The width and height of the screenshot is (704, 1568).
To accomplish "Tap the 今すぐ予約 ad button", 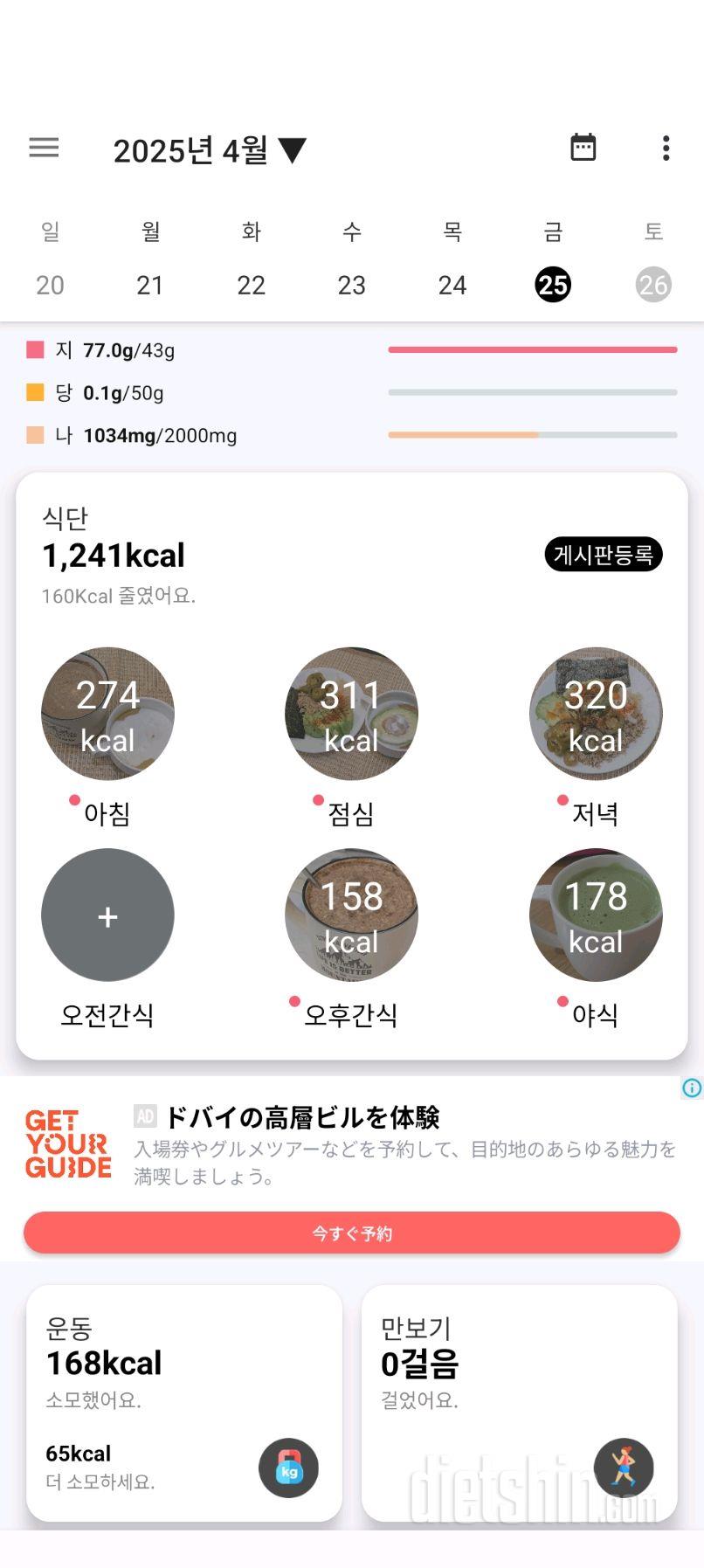I will (351, 1233).
